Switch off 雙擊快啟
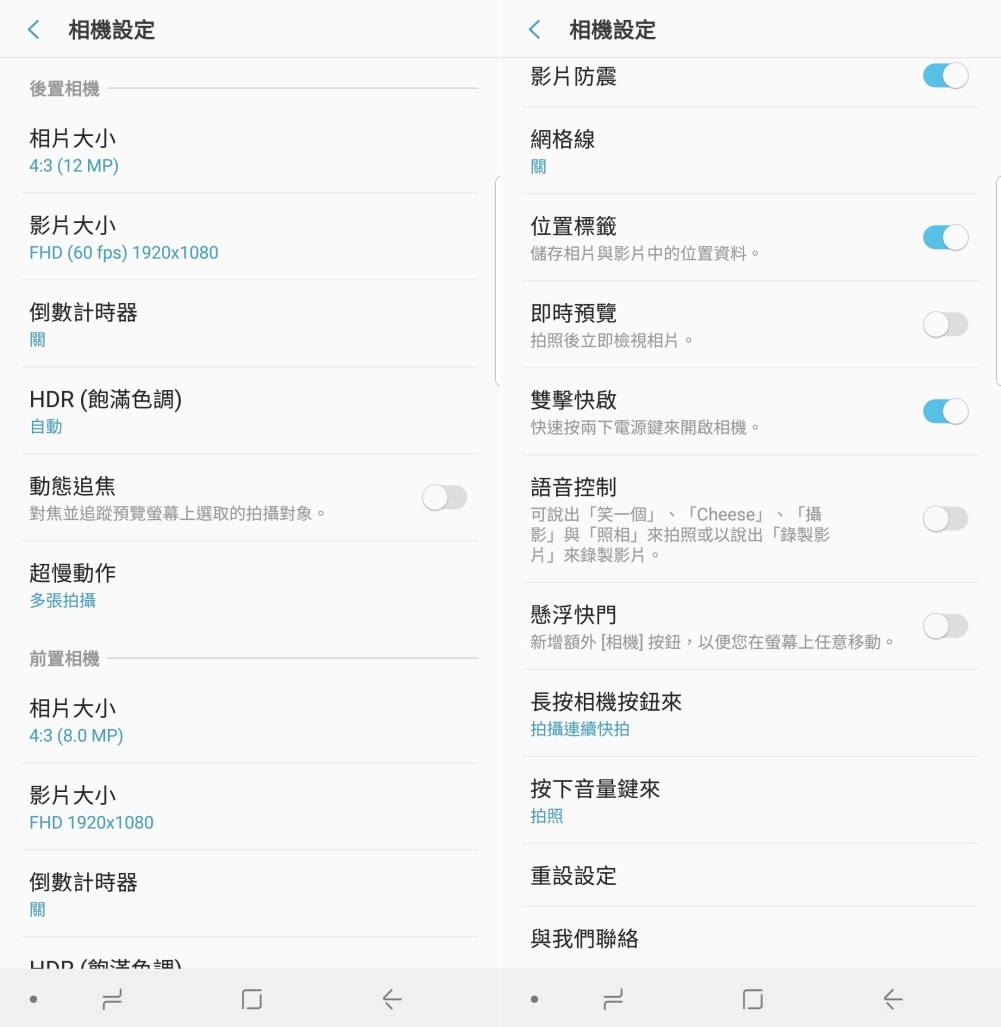The width and height of the screenshot is (1001, 1027). pos(945,411)
